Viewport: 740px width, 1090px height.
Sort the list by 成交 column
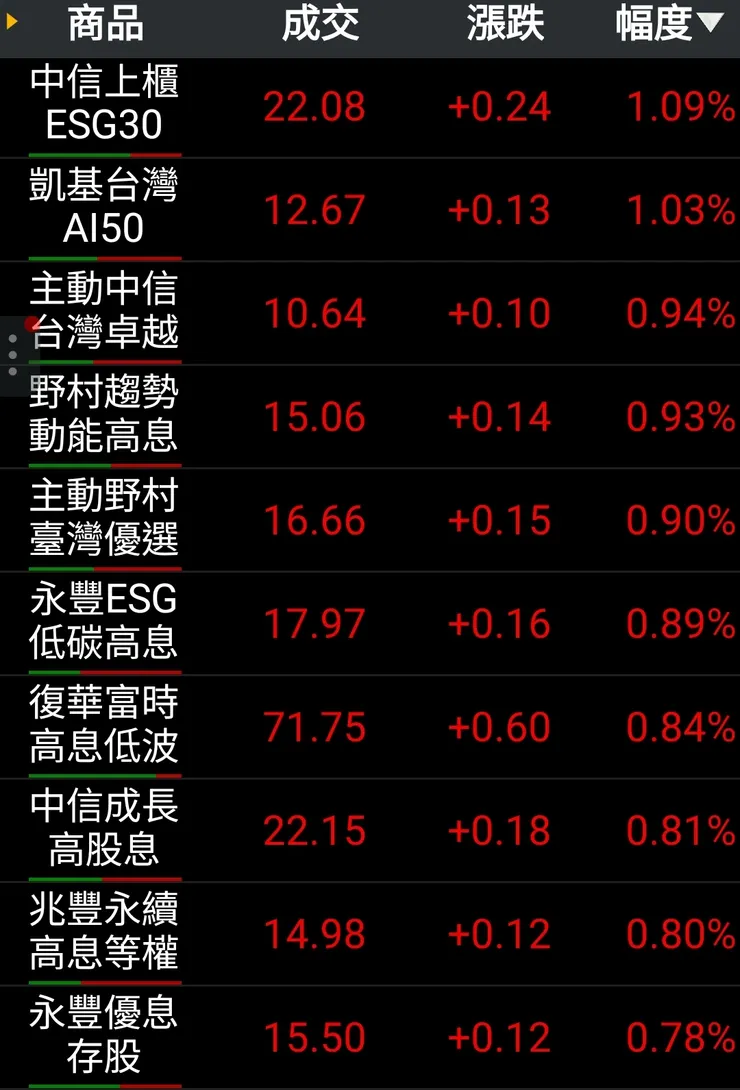pos(320,25)
